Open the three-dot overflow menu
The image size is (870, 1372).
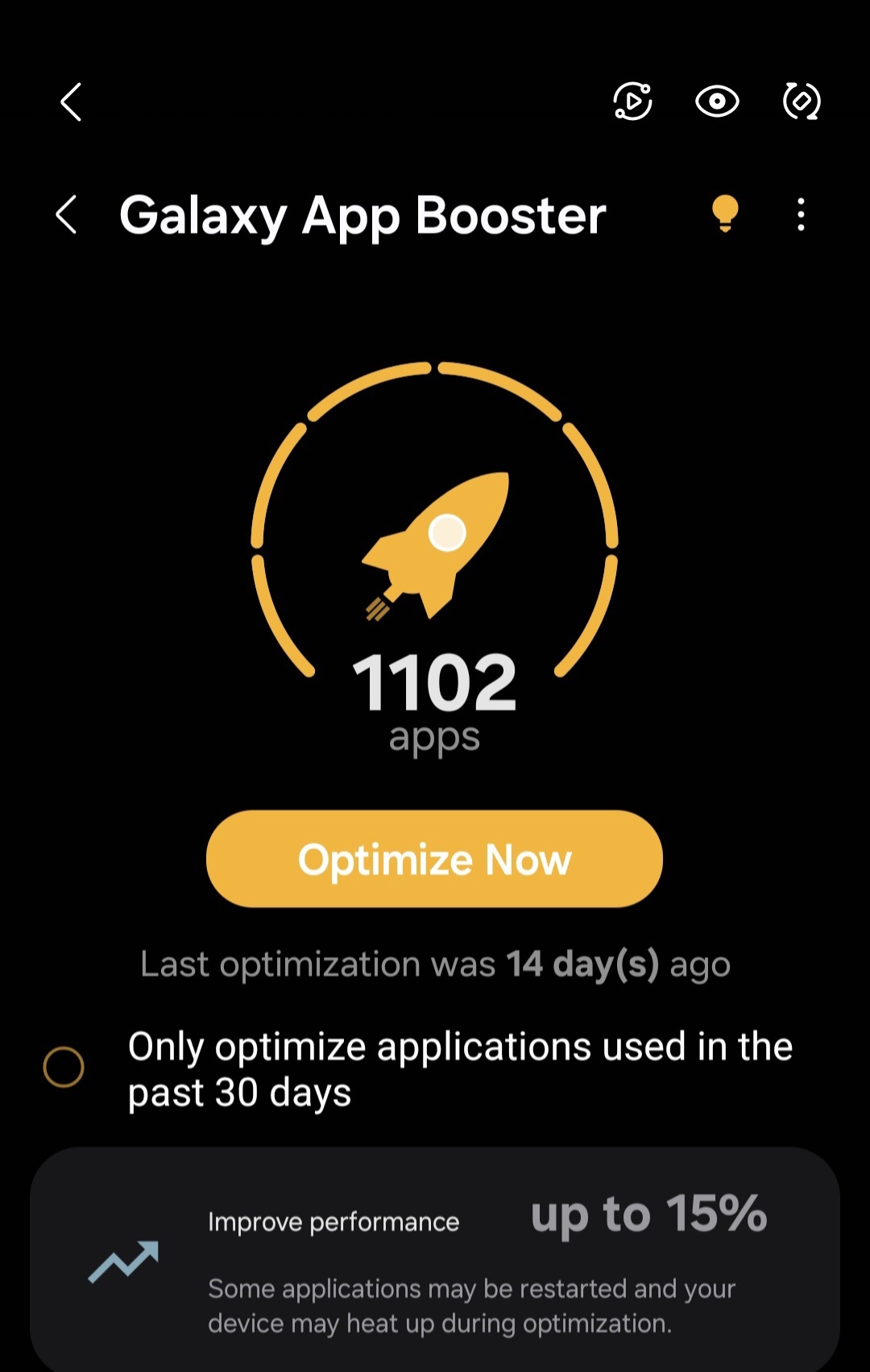800,215
